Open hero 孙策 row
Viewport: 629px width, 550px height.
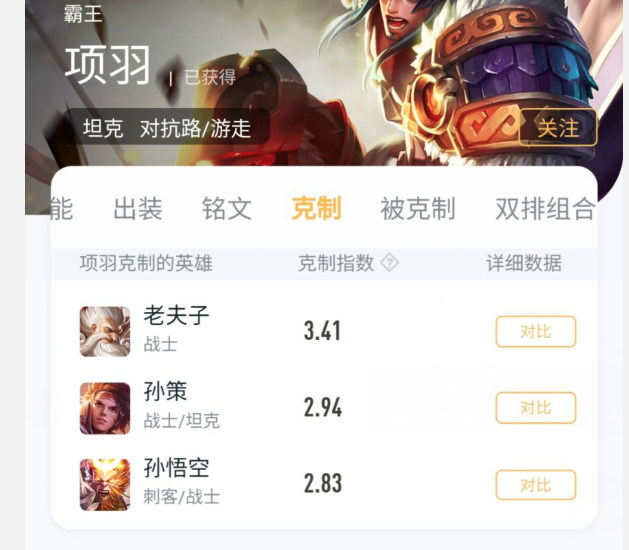click(166, 406)
